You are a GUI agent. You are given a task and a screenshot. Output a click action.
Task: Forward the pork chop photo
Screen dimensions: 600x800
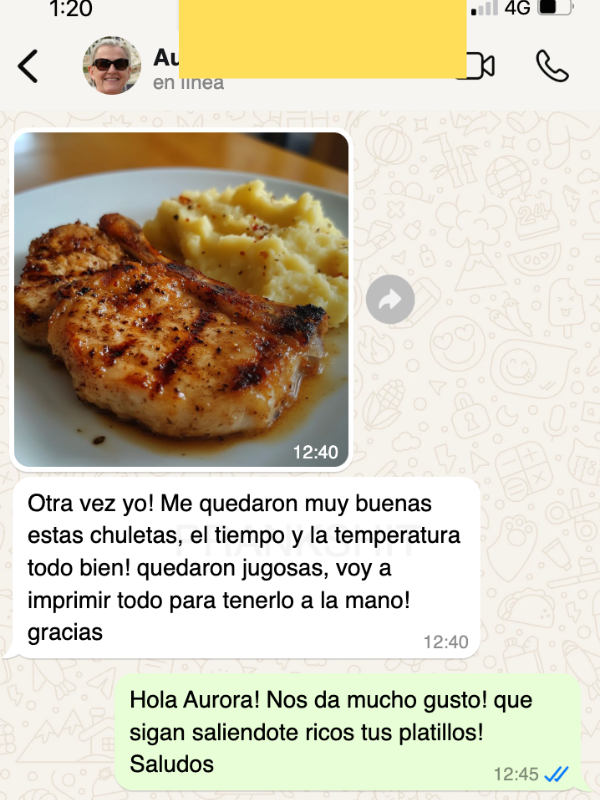pyautogui.click(x=390, y=299)
